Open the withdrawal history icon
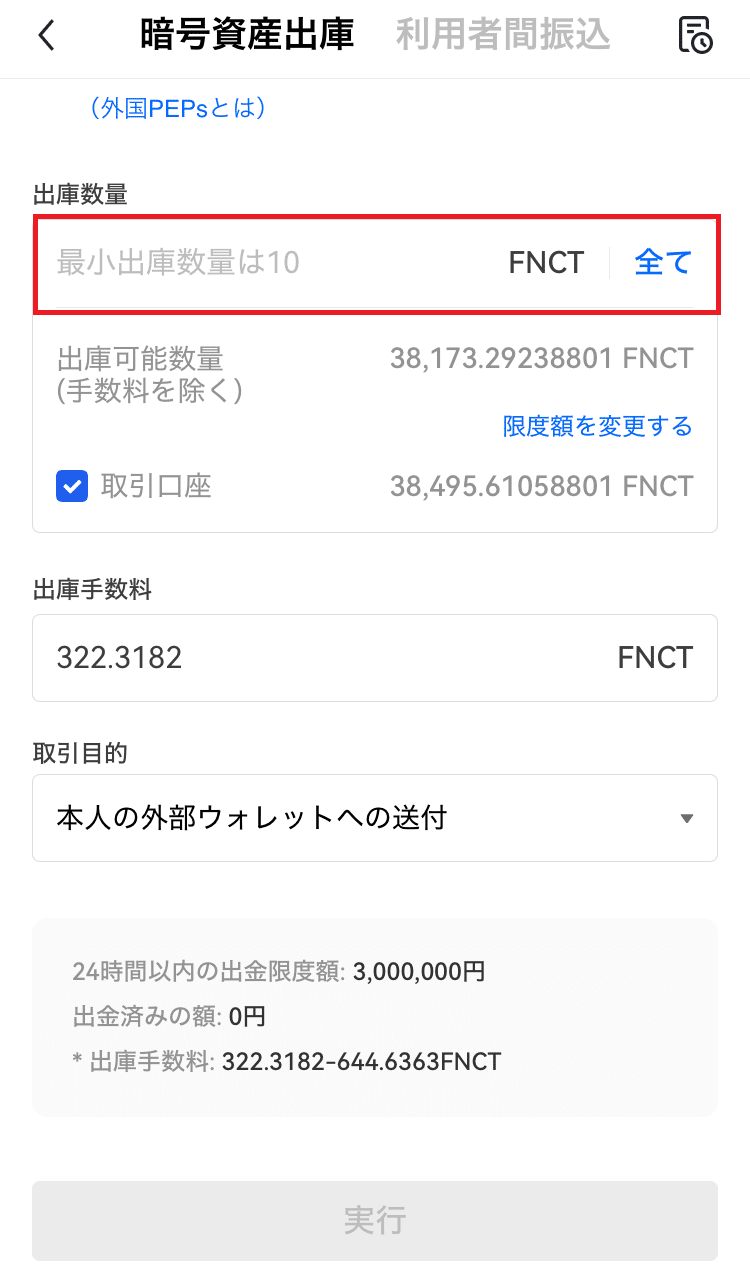This screenshot has height=1285, width=750. pos(694,36)
